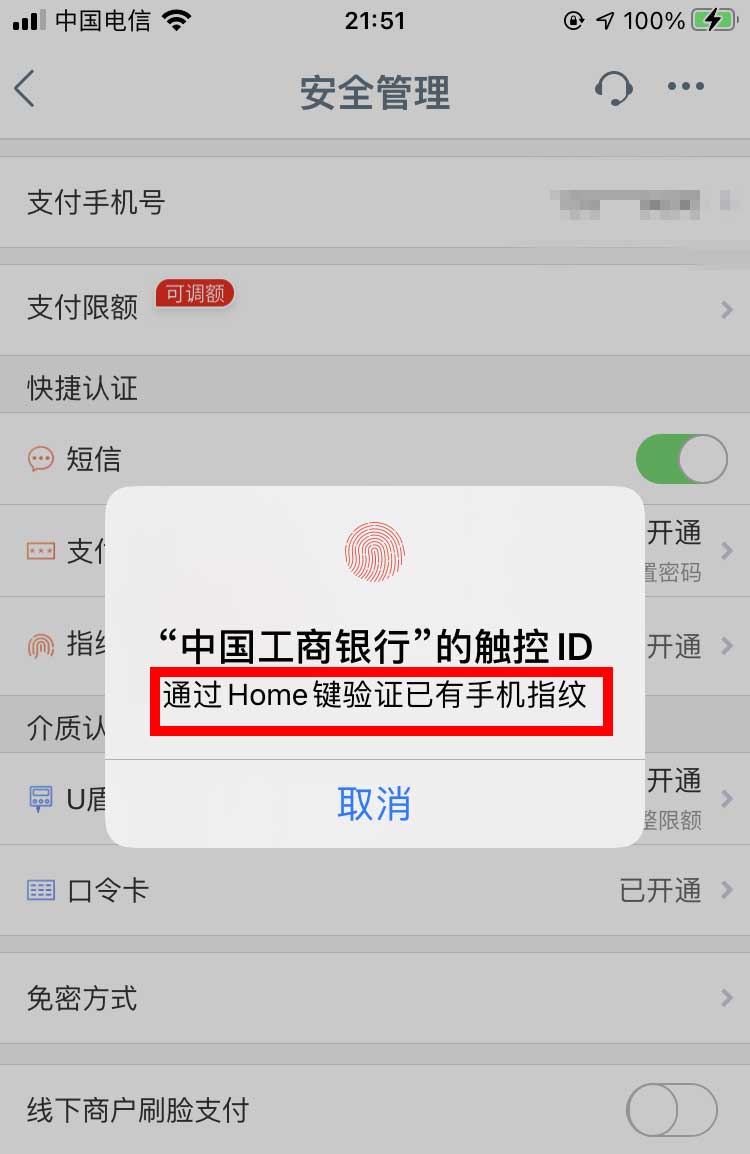
Task: Open 支付手机号 row
Action: (x=375, y=203)
